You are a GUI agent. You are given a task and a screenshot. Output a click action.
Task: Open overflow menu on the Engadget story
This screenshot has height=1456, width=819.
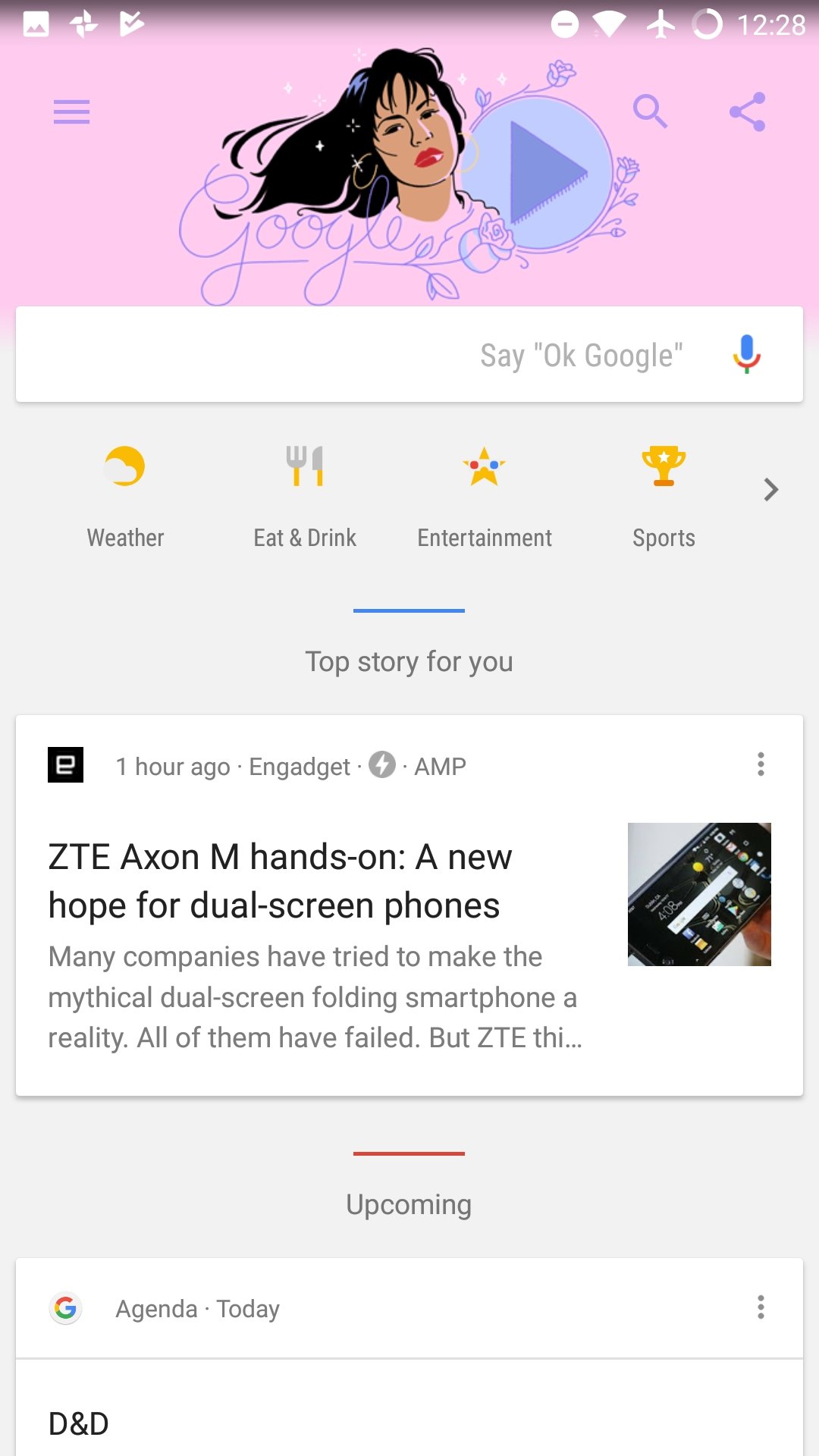(x=761, y=764)
